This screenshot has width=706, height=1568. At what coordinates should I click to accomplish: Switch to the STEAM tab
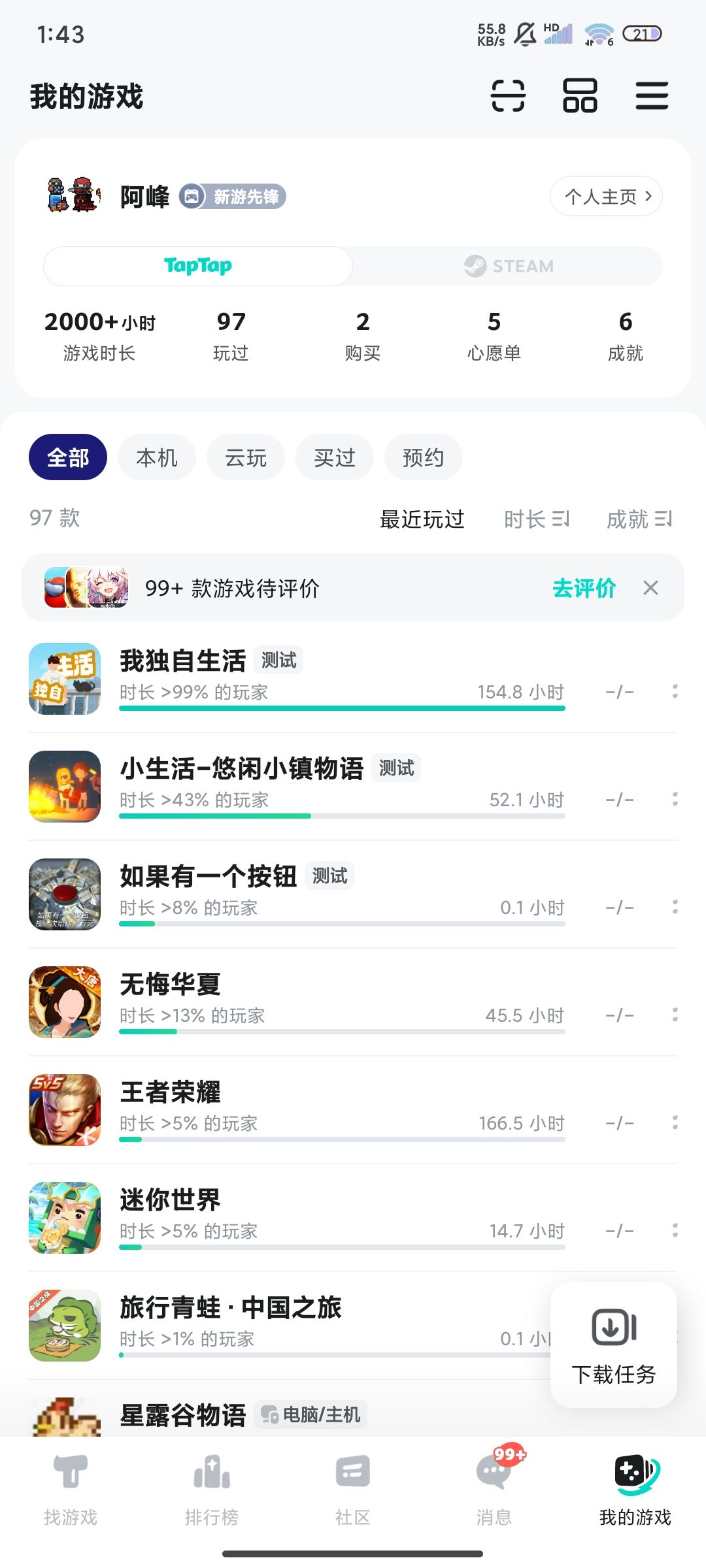click(x=508, y=266)
